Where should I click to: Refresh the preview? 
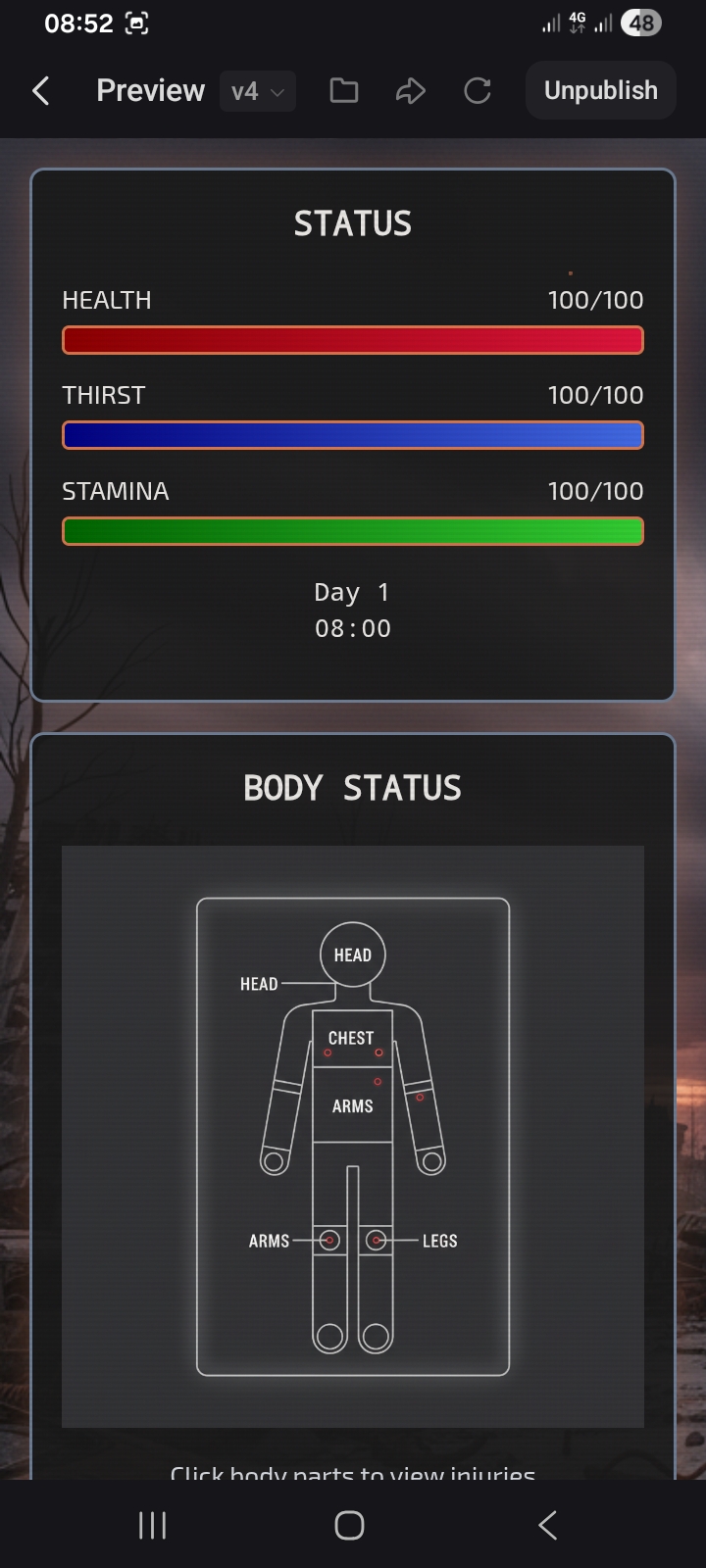[x=478, y=91]
